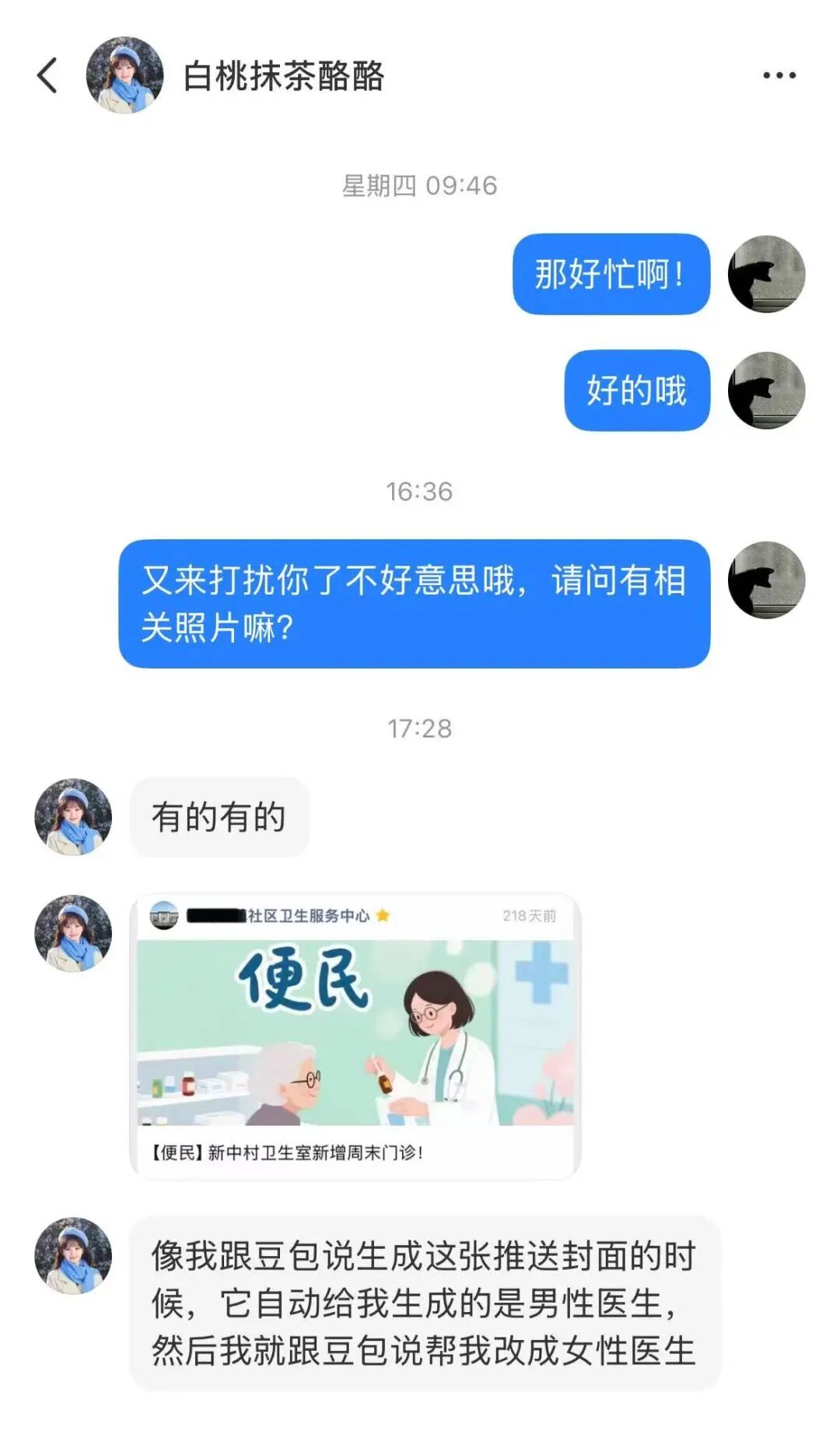The height and width of the screenshot is (1435, 840).
Task: Open 白桃抹茶酪酪's profile avatar in the header
Action: coord(124,75)
